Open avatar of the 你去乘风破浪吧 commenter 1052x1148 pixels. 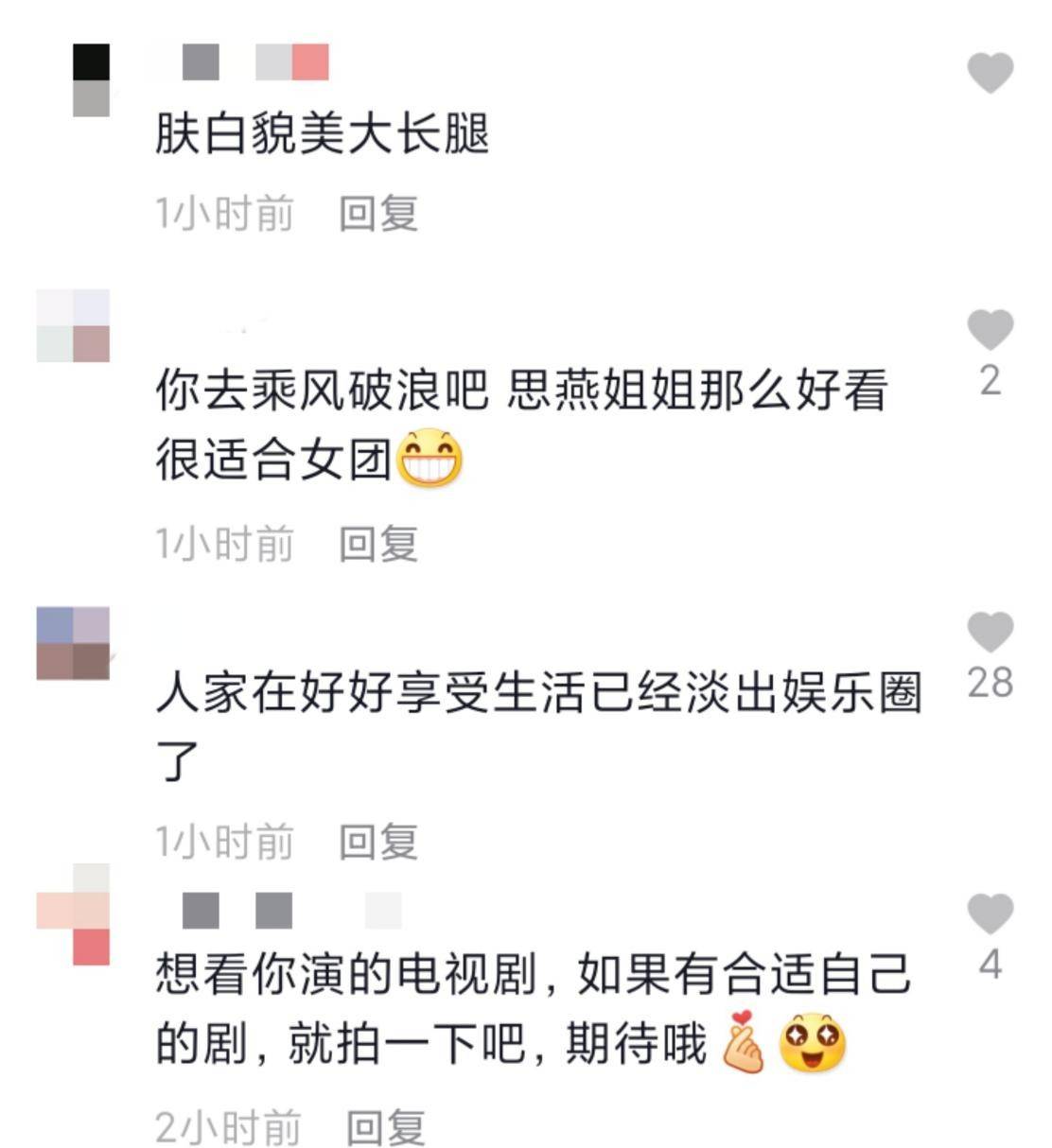pyautogui.click(x=74, y=326)
